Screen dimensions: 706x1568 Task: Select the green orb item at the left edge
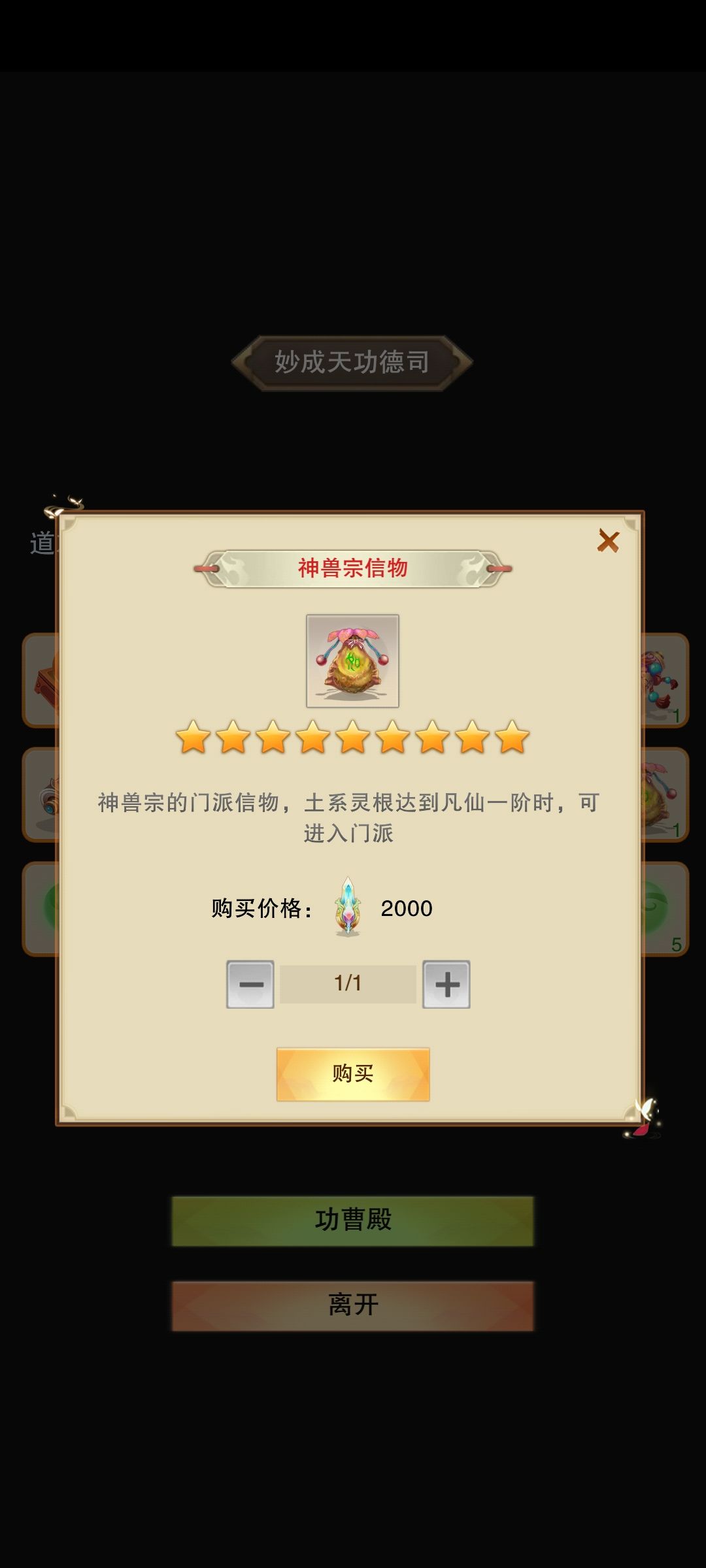coord(42,908)
